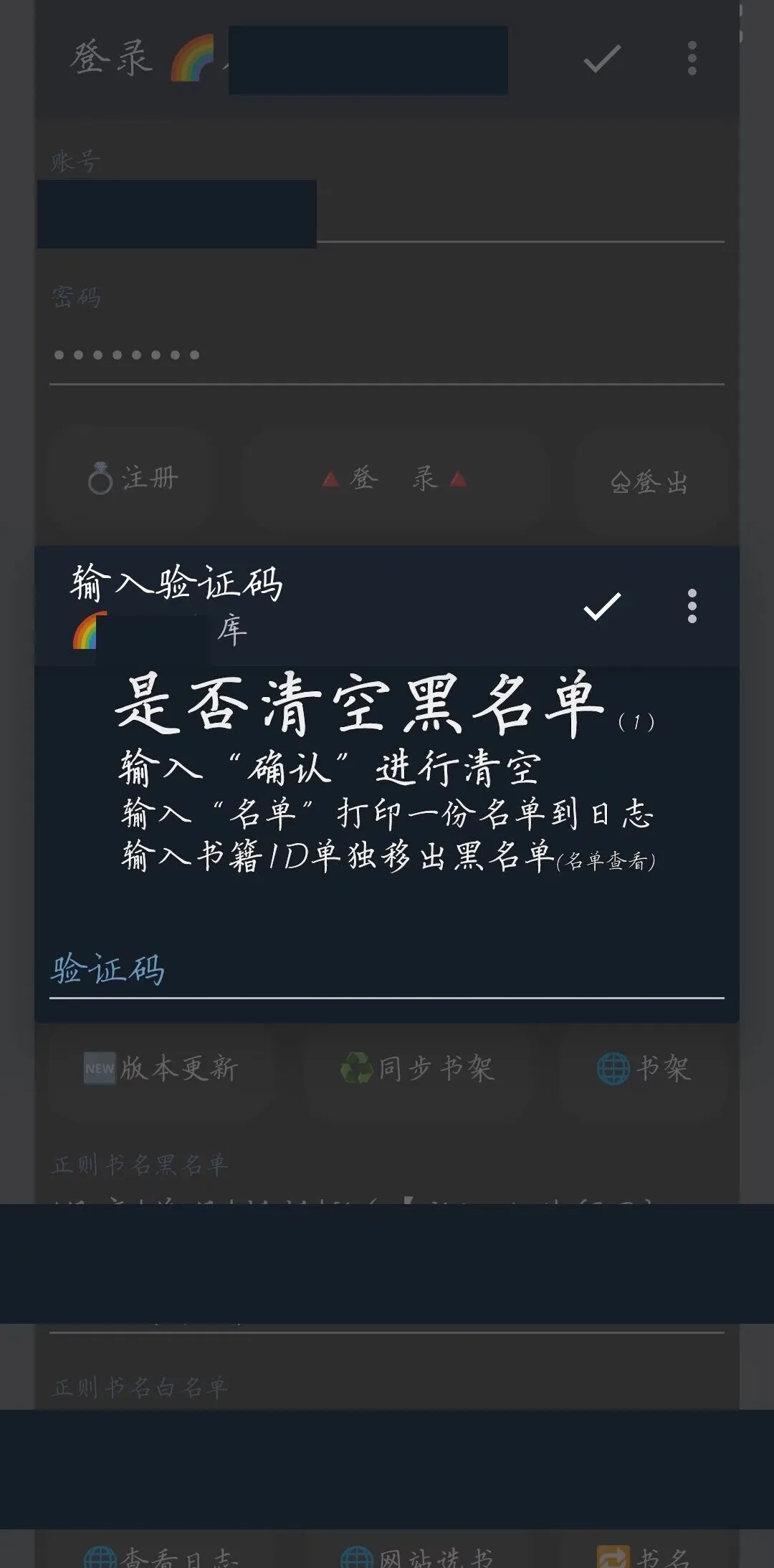Tap the password field
The height and width of the screenshot is (1568, 774).
(x=387, y=355)
